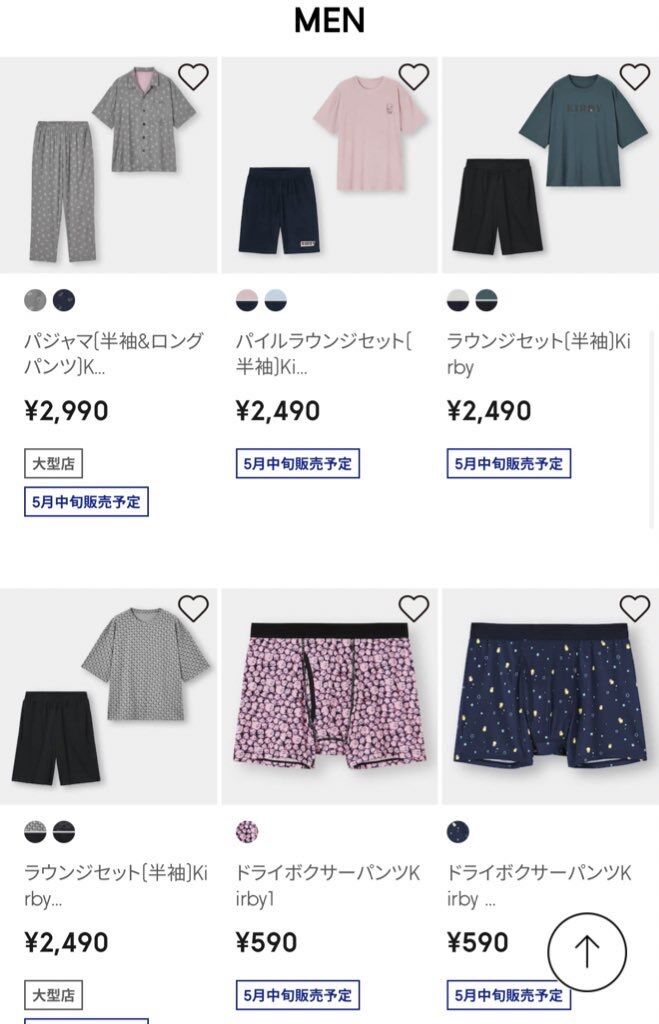View the パイルラウンジセット product with pink tee
659x1024 pixels.
click(x=329, y=165)
